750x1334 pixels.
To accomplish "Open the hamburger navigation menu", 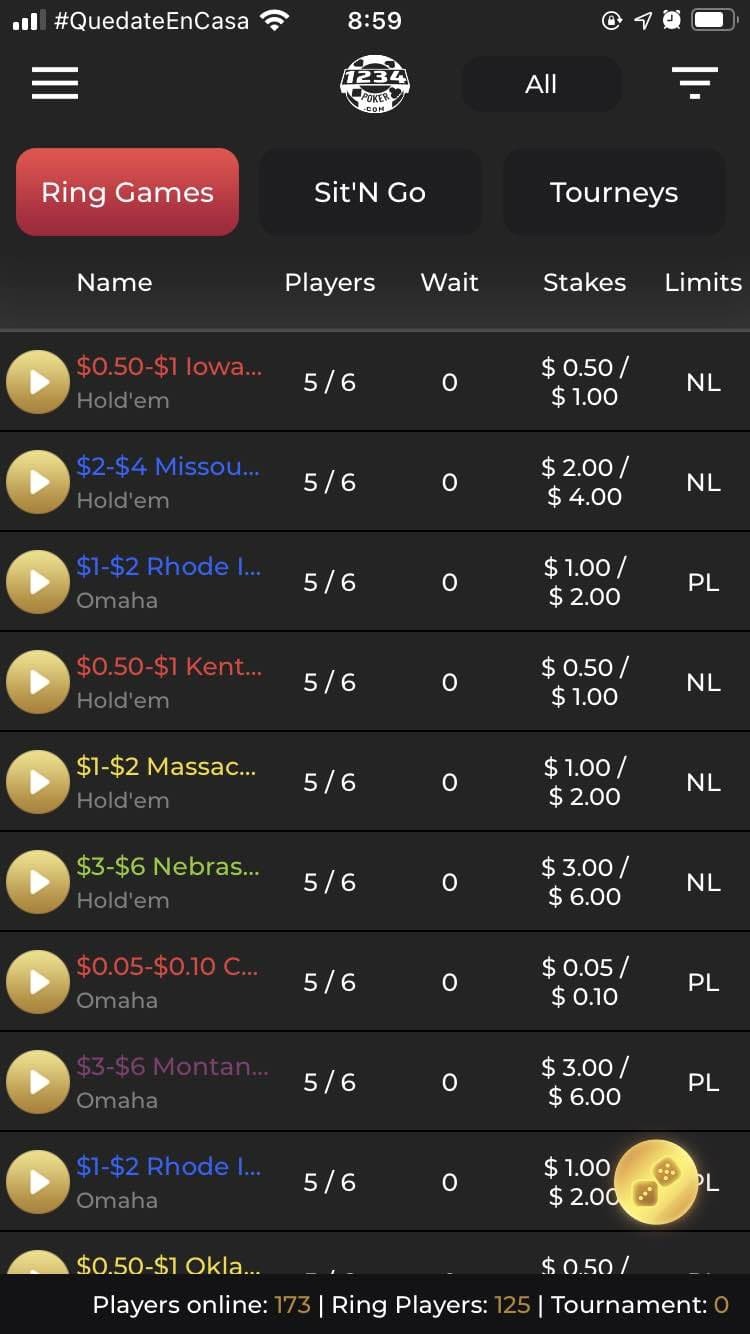I will (55, 84).
